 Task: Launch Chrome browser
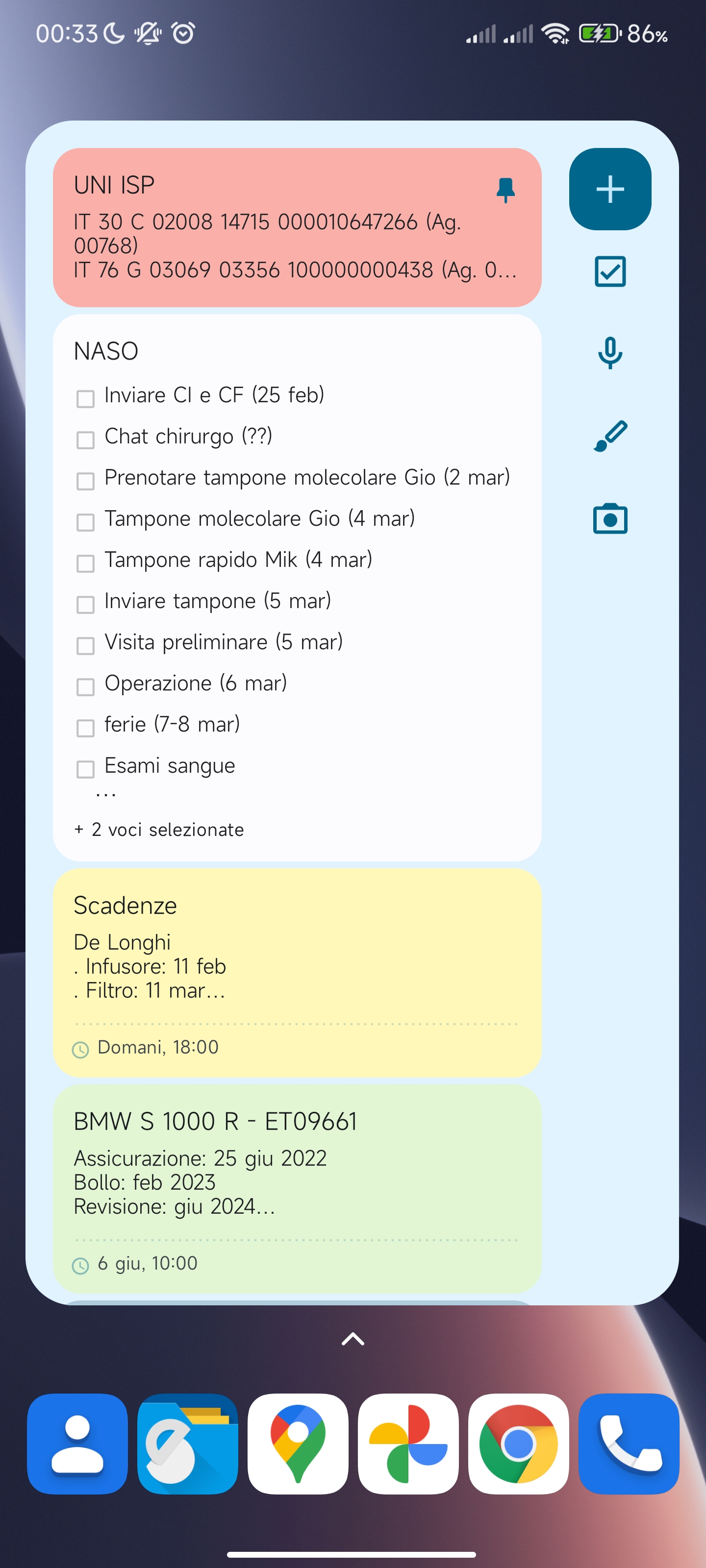(518, 1443)
